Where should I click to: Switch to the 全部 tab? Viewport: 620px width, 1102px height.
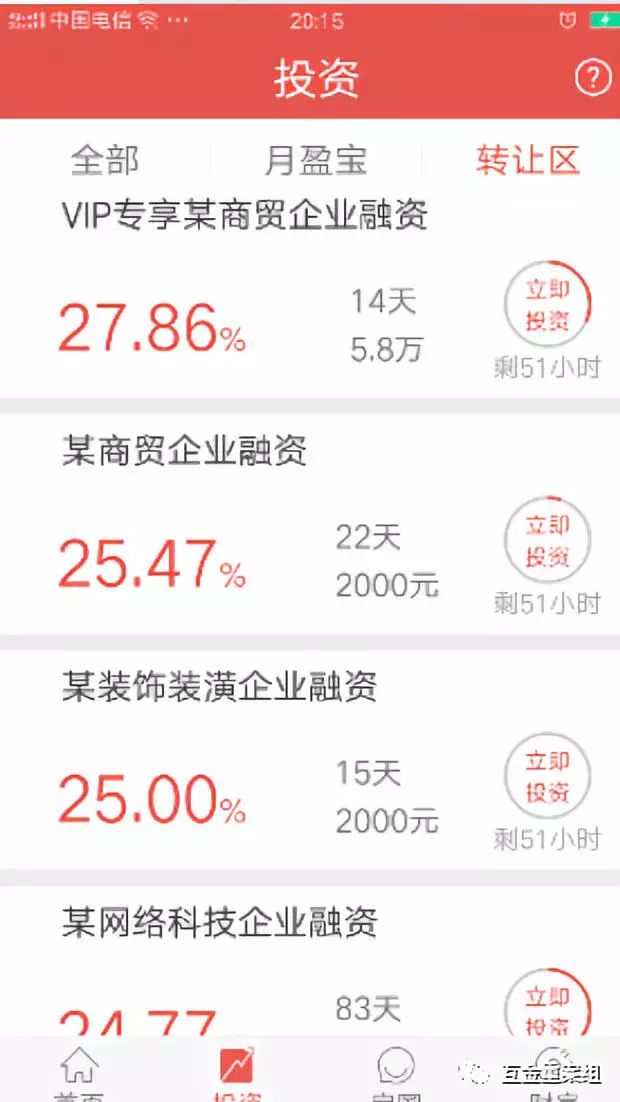point(105,160)
